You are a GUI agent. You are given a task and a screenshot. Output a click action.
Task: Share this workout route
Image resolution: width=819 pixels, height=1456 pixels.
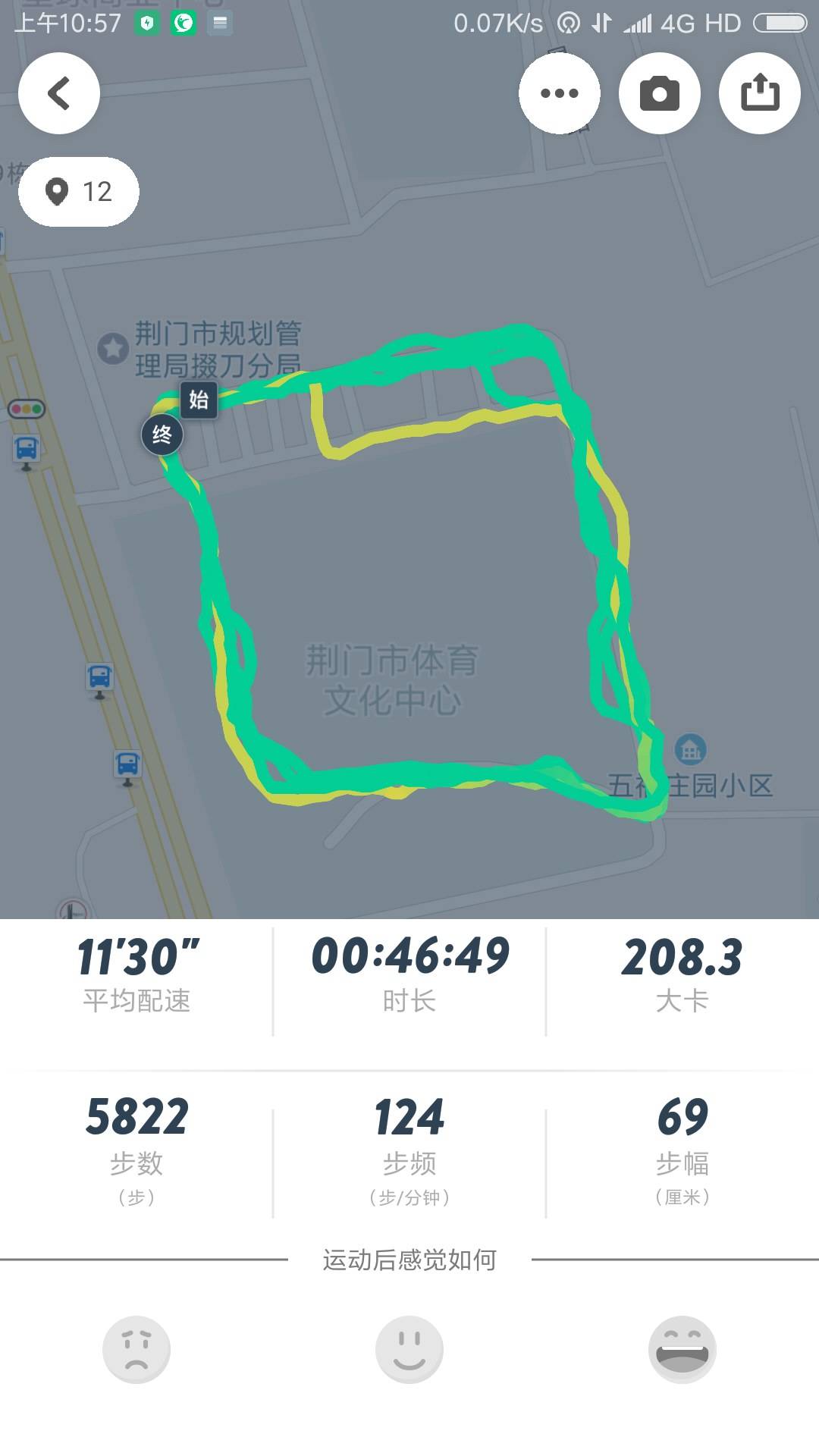pos(759,93)
